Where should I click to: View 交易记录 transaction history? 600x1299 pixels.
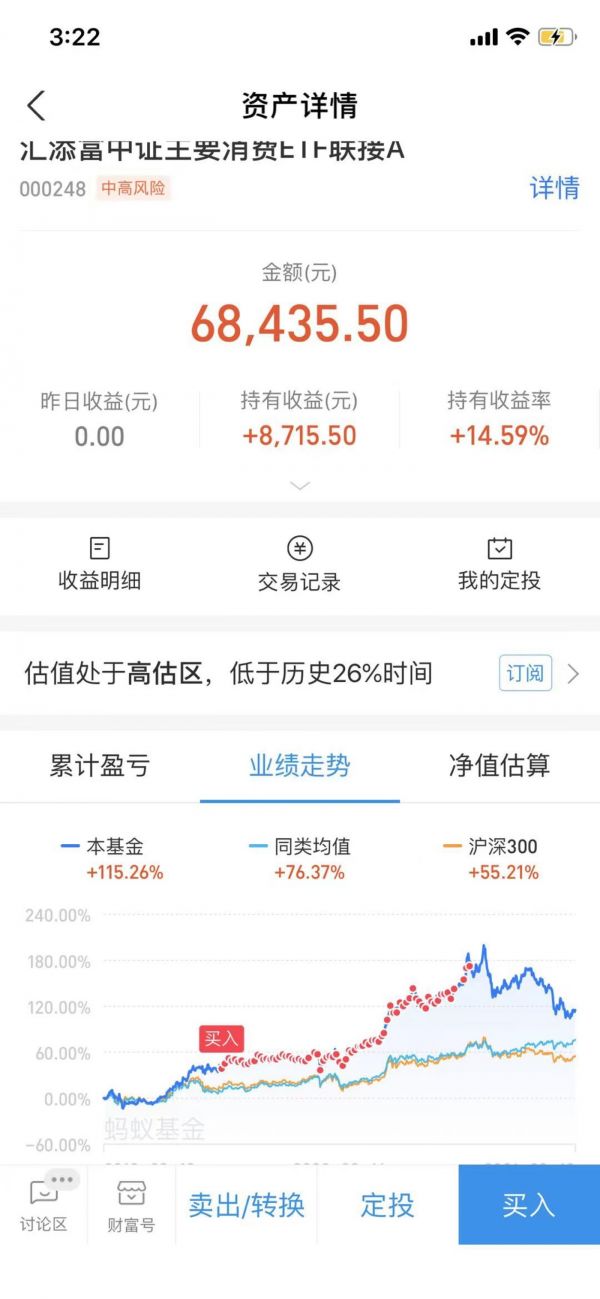(299, 564)
